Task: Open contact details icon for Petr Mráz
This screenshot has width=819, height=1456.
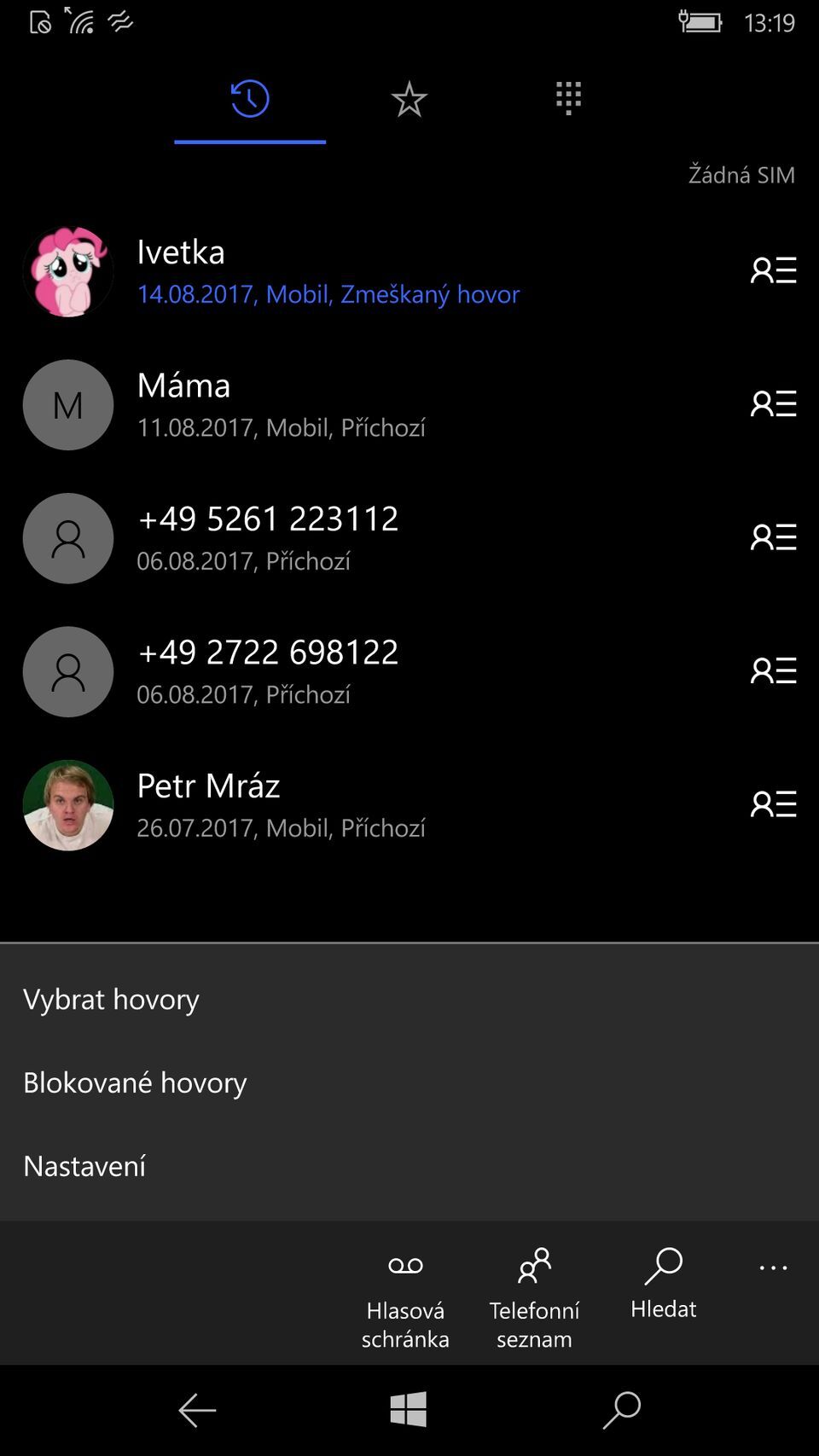Action: [773, 803]
